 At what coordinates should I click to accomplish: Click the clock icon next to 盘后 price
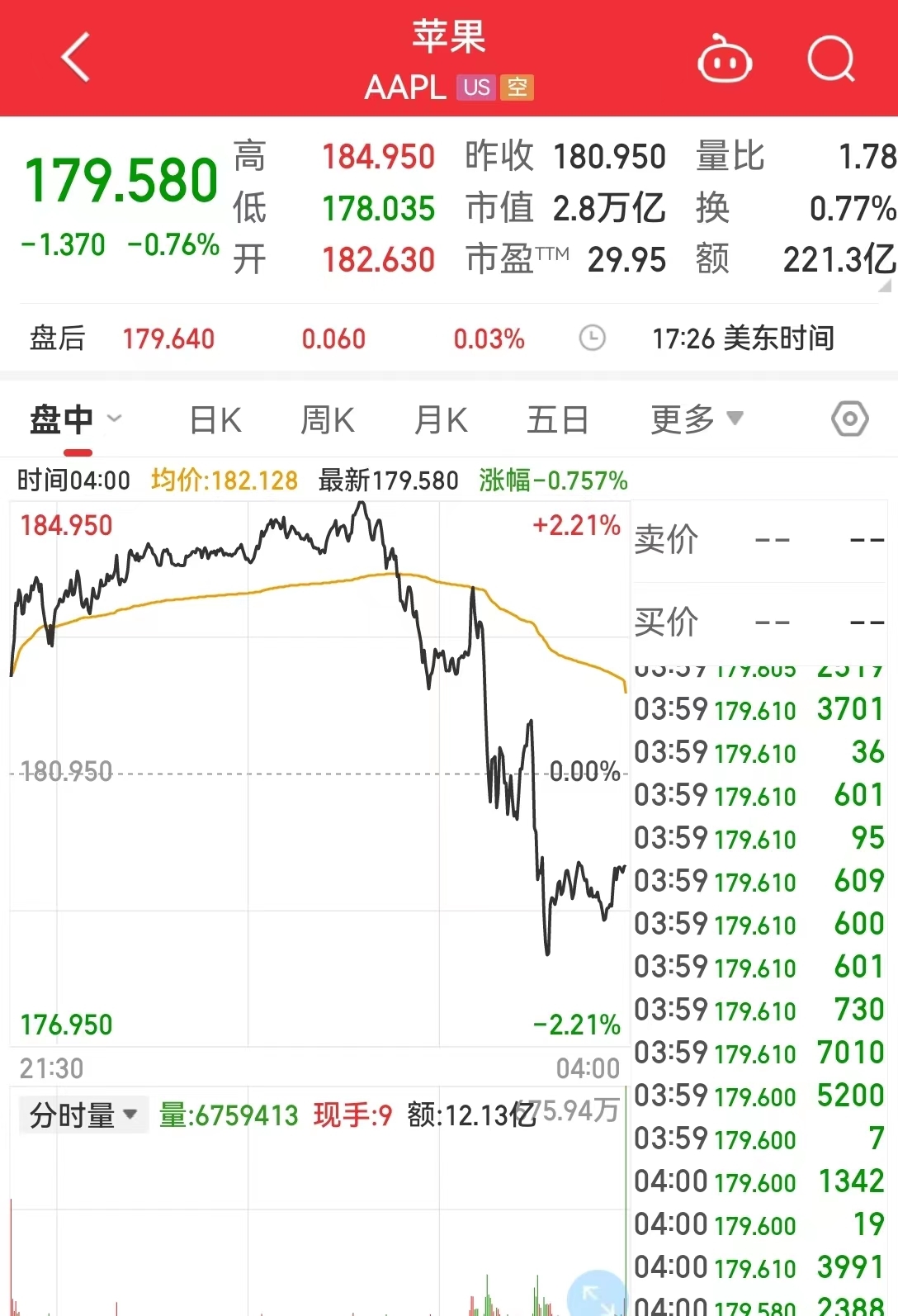point(593,338)
